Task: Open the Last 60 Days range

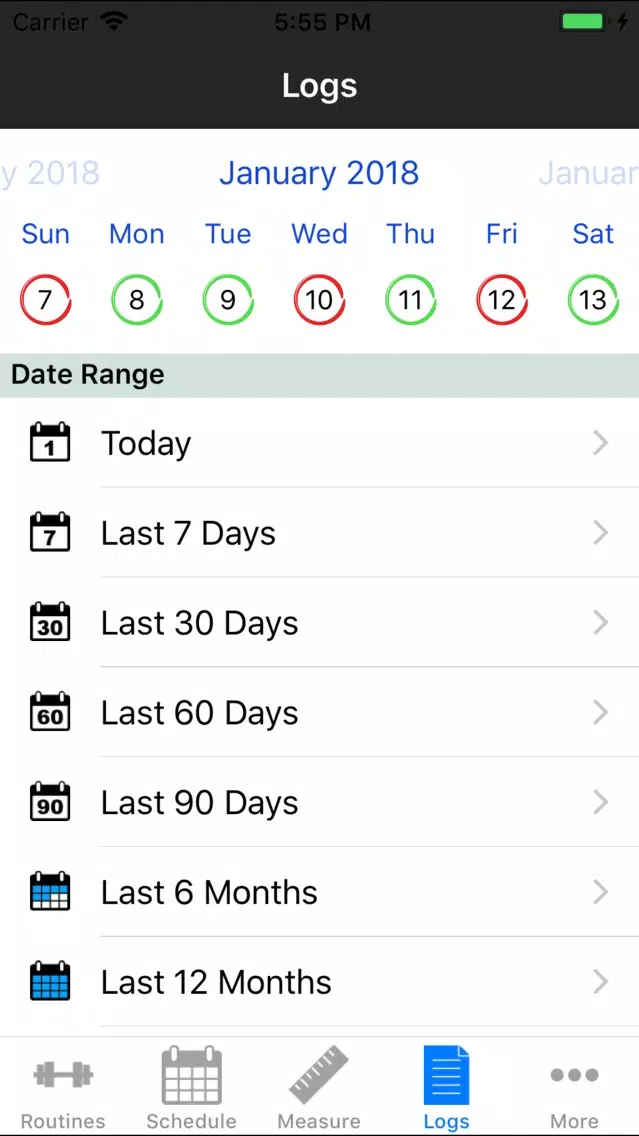Action: [320, 713]
